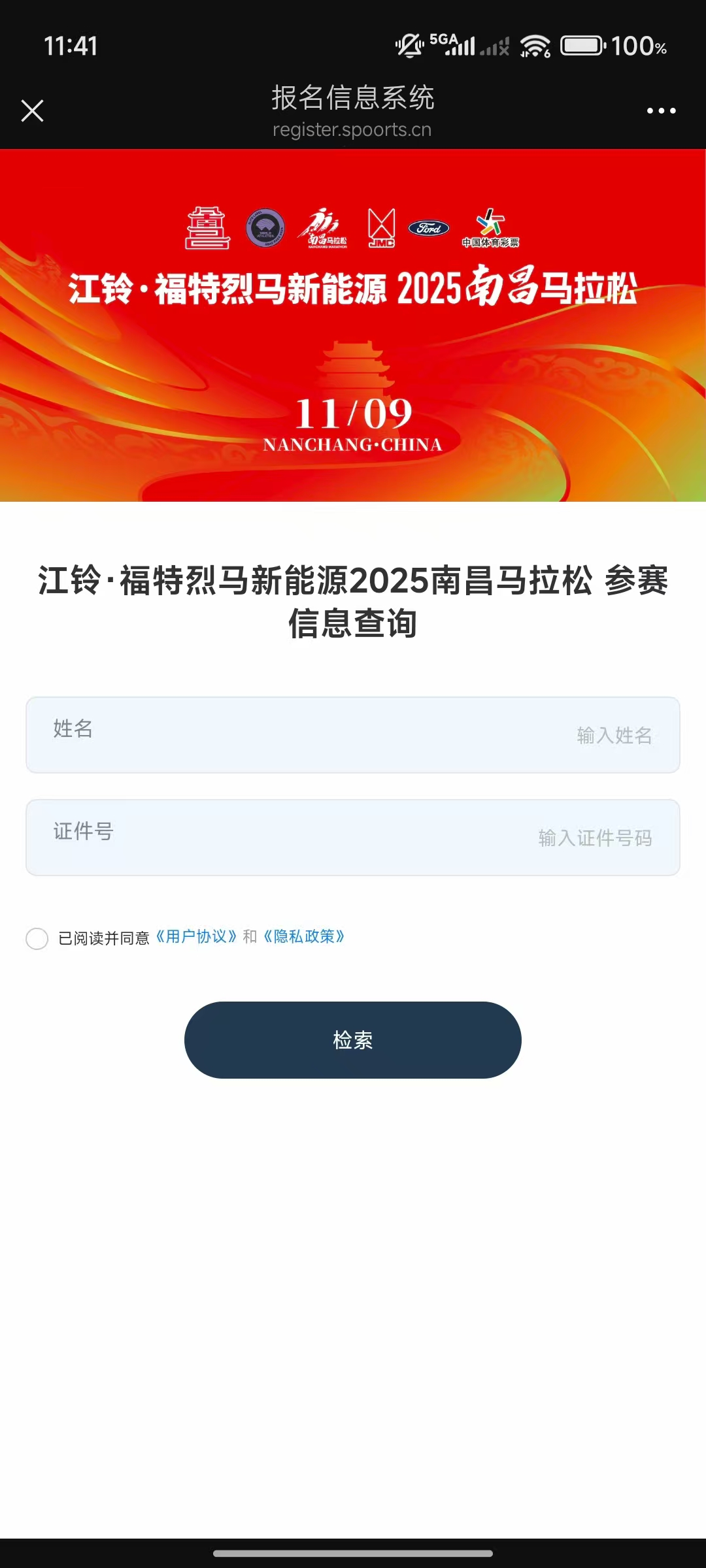Open the three-dot overflow menu
The image size is (706, 1568).
point(661,110)
